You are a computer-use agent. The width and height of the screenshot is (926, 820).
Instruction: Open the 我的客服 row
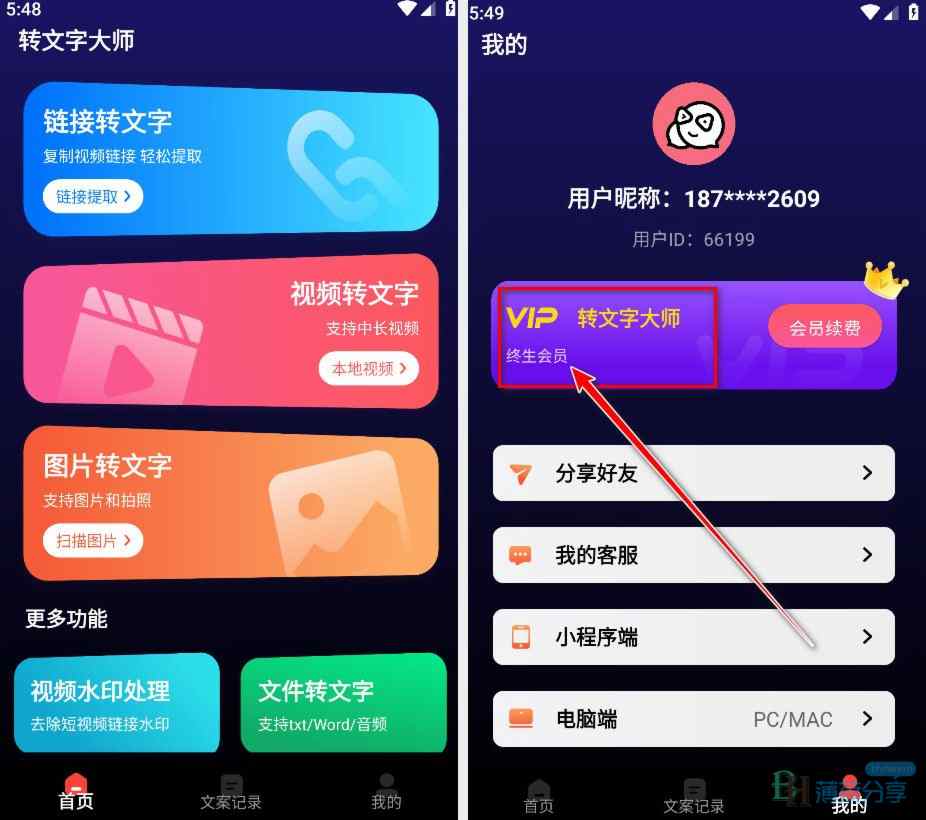(693, 555)
